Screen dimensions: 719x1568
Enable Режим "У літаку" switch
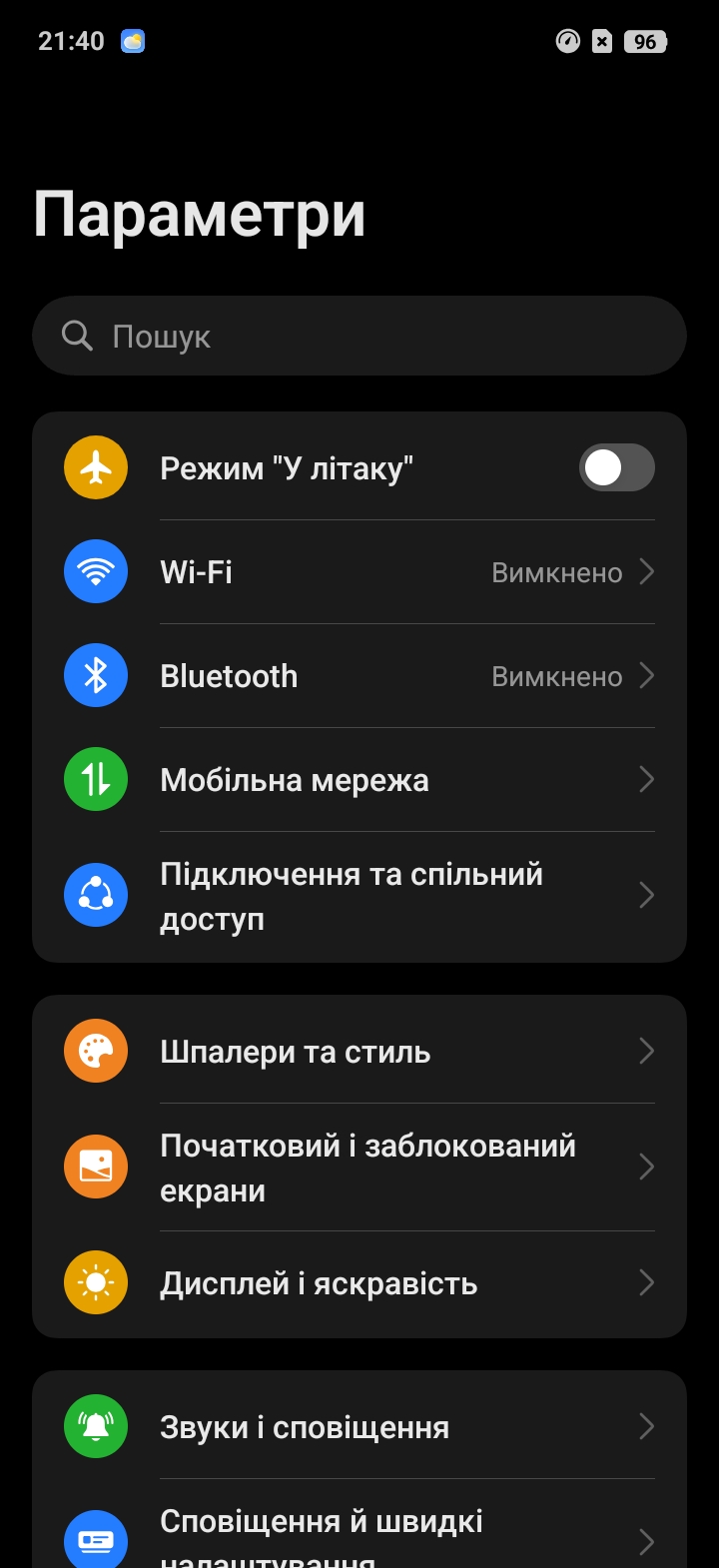click(616, 467)
